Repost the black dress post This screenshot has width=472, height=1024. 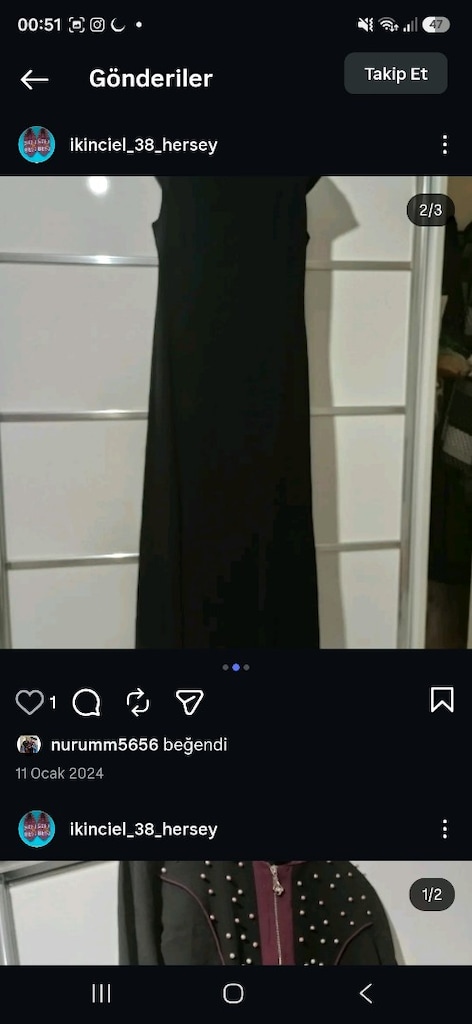[138, 703]
